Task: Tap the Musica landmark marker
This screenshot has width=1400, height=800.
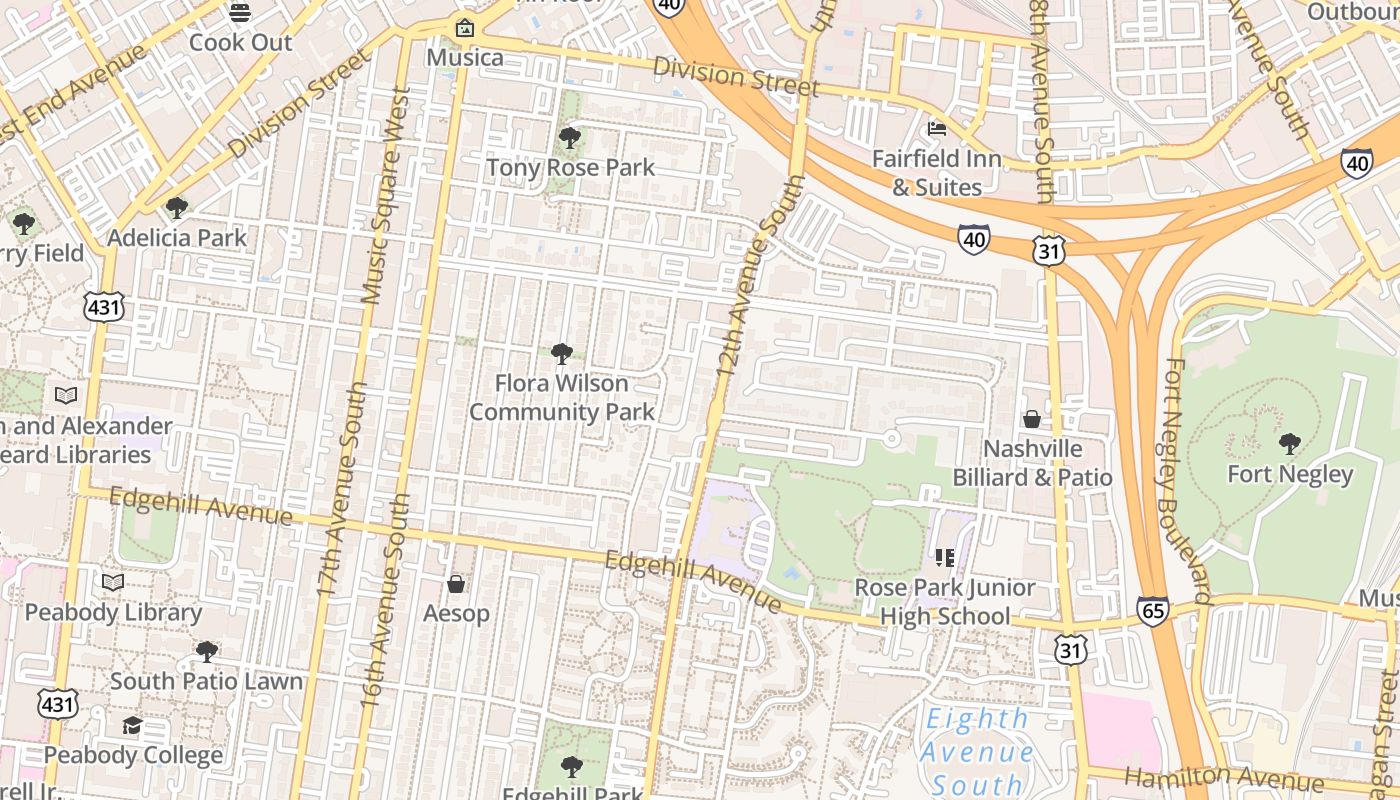Action: coord(464,28)
